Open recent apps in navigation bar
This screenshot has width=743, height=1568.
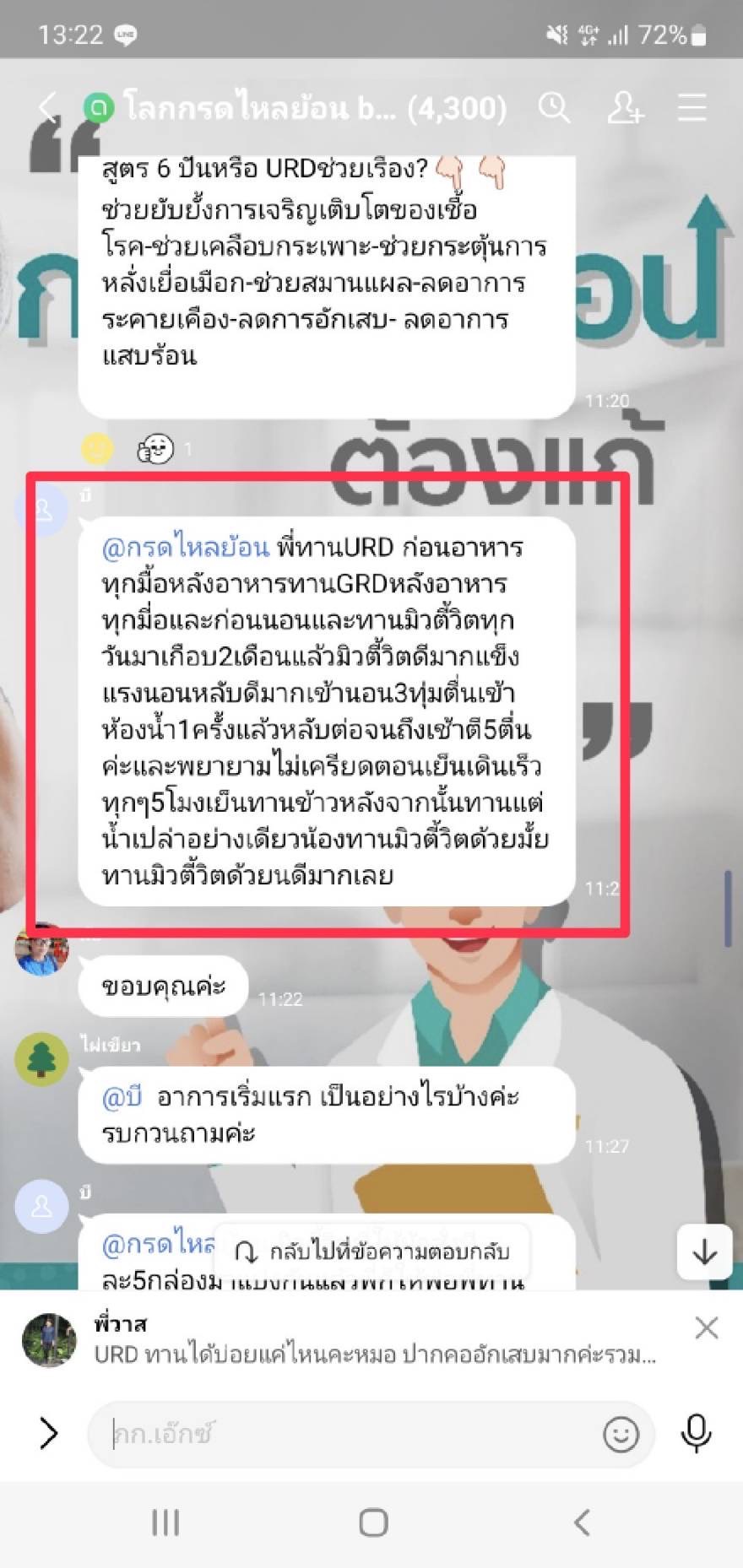165,1522
